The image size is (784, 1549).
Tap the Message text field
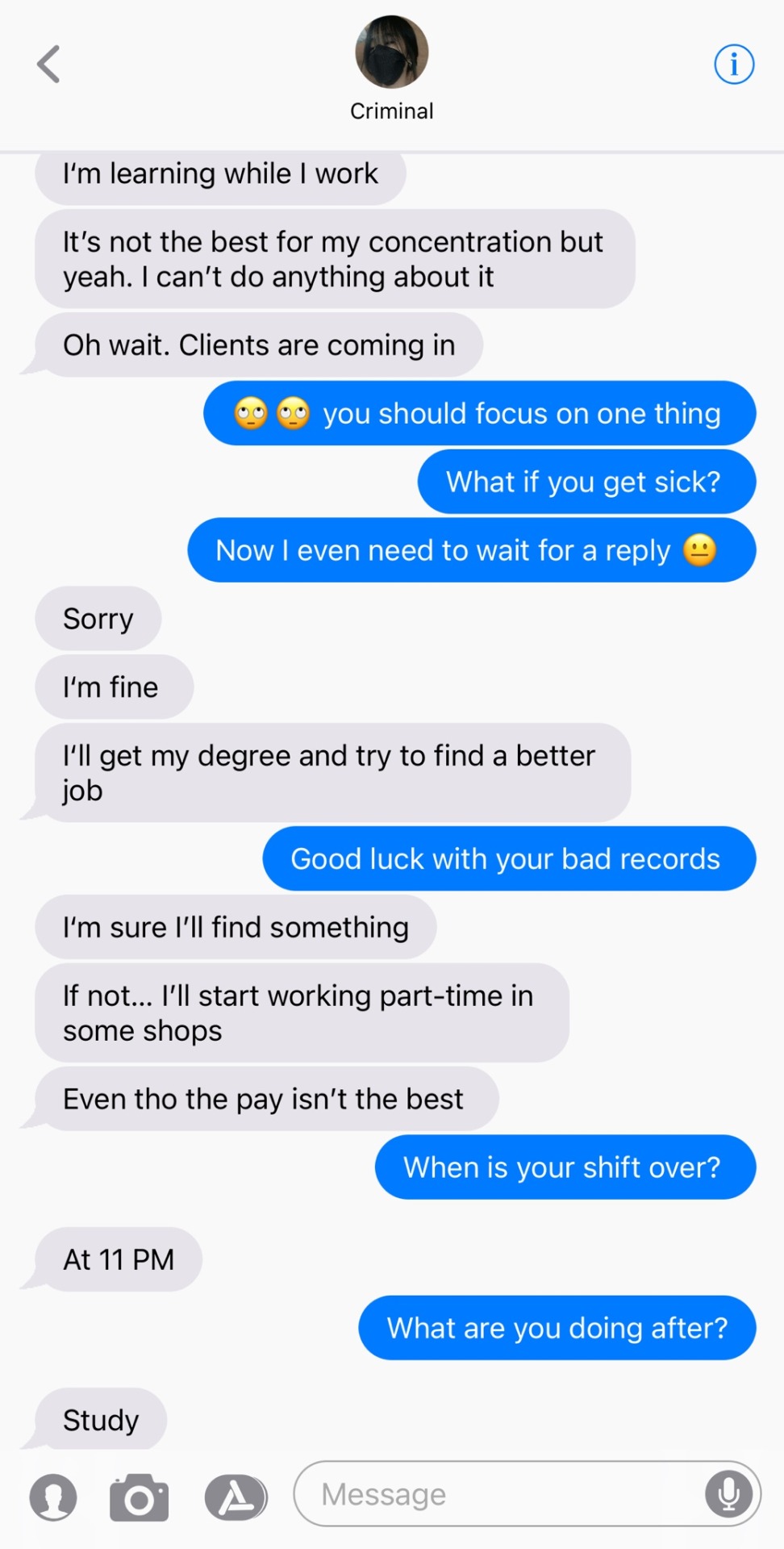tap(500, 1494)
